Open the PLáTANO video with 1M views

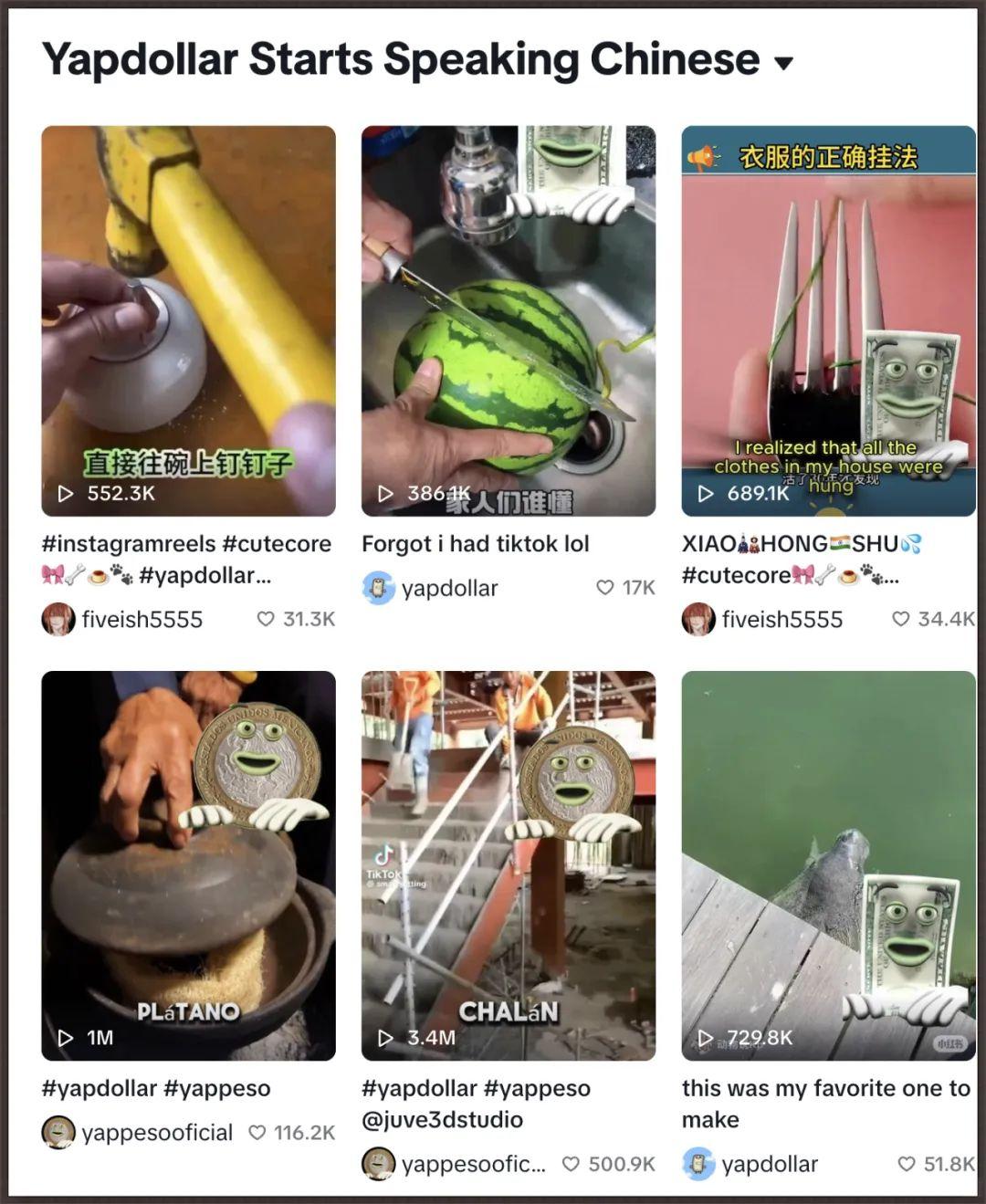[188, 864]
